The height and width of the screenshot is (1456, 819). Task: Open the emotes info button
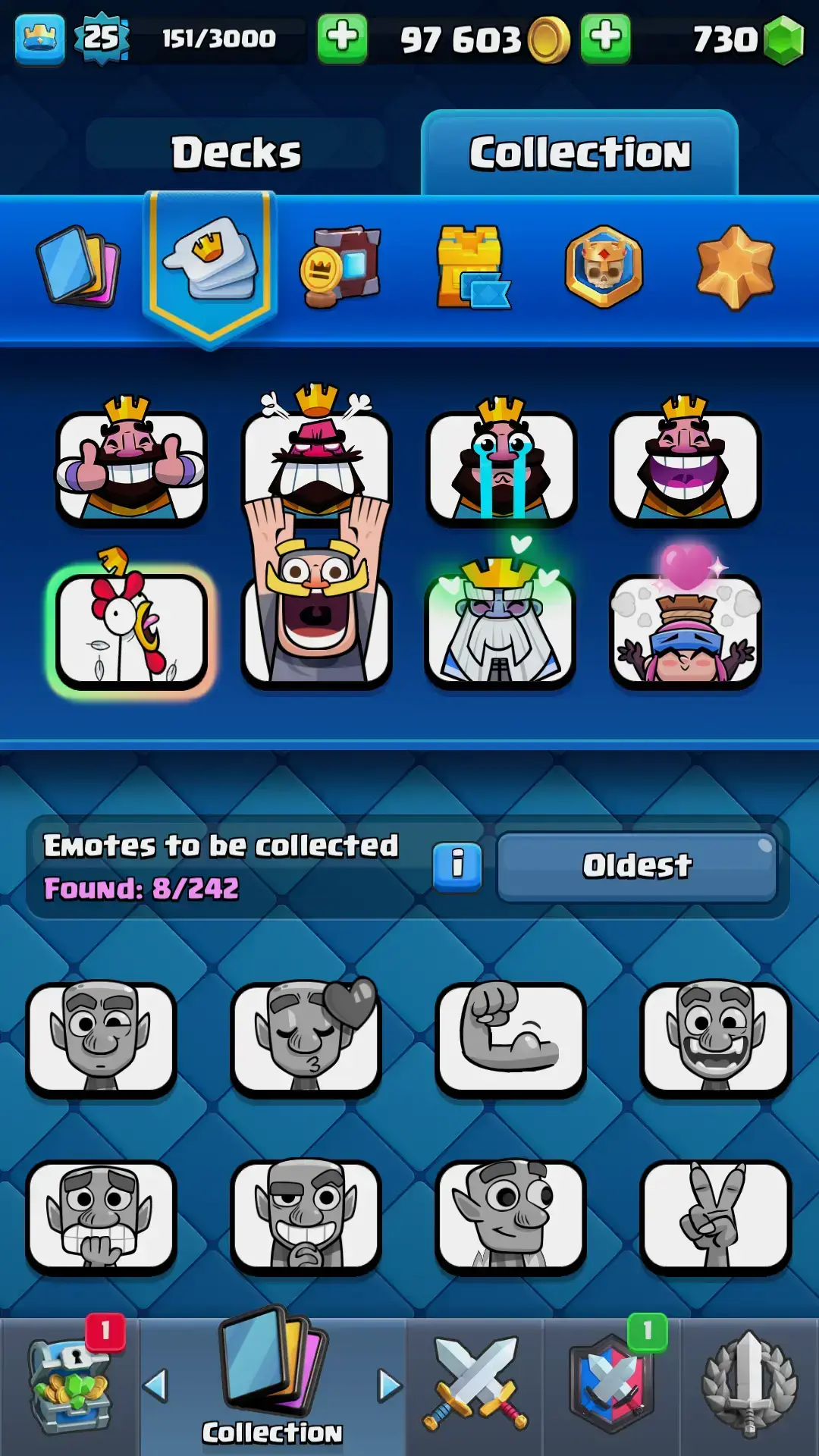coord(457,866)
